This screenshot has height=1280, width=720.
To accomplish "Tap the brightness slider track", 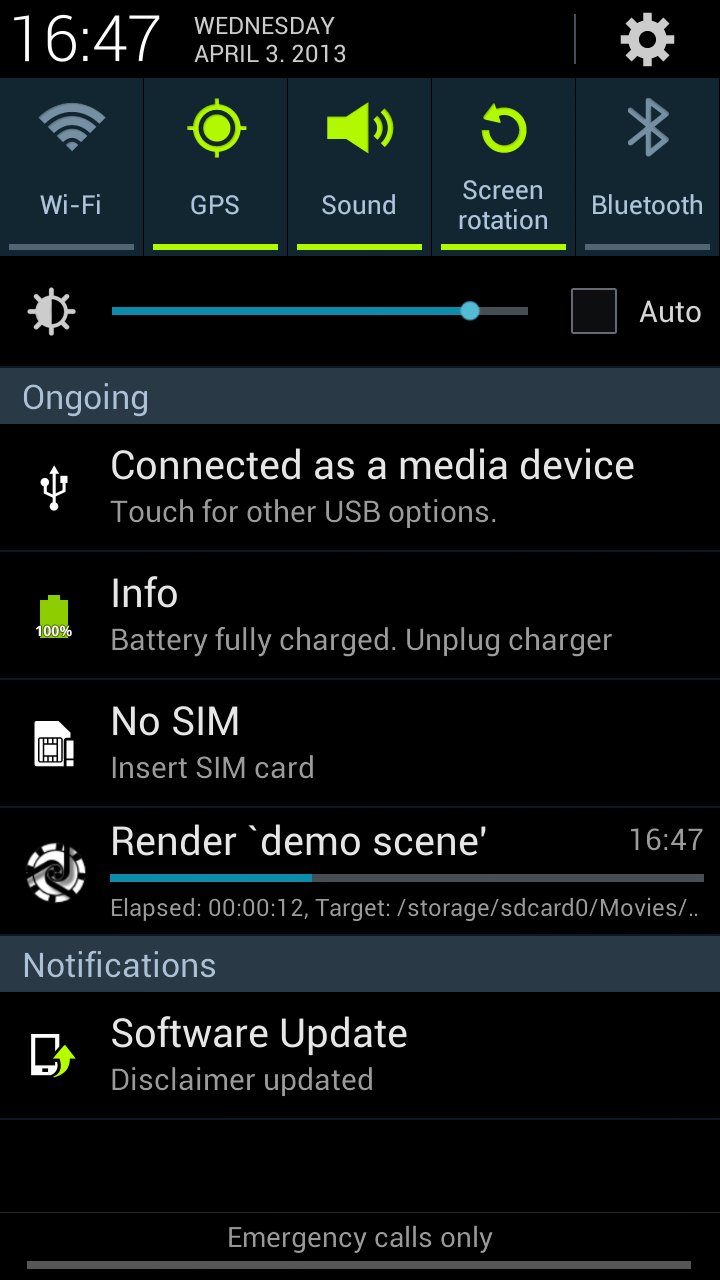I will coord(320,311).
